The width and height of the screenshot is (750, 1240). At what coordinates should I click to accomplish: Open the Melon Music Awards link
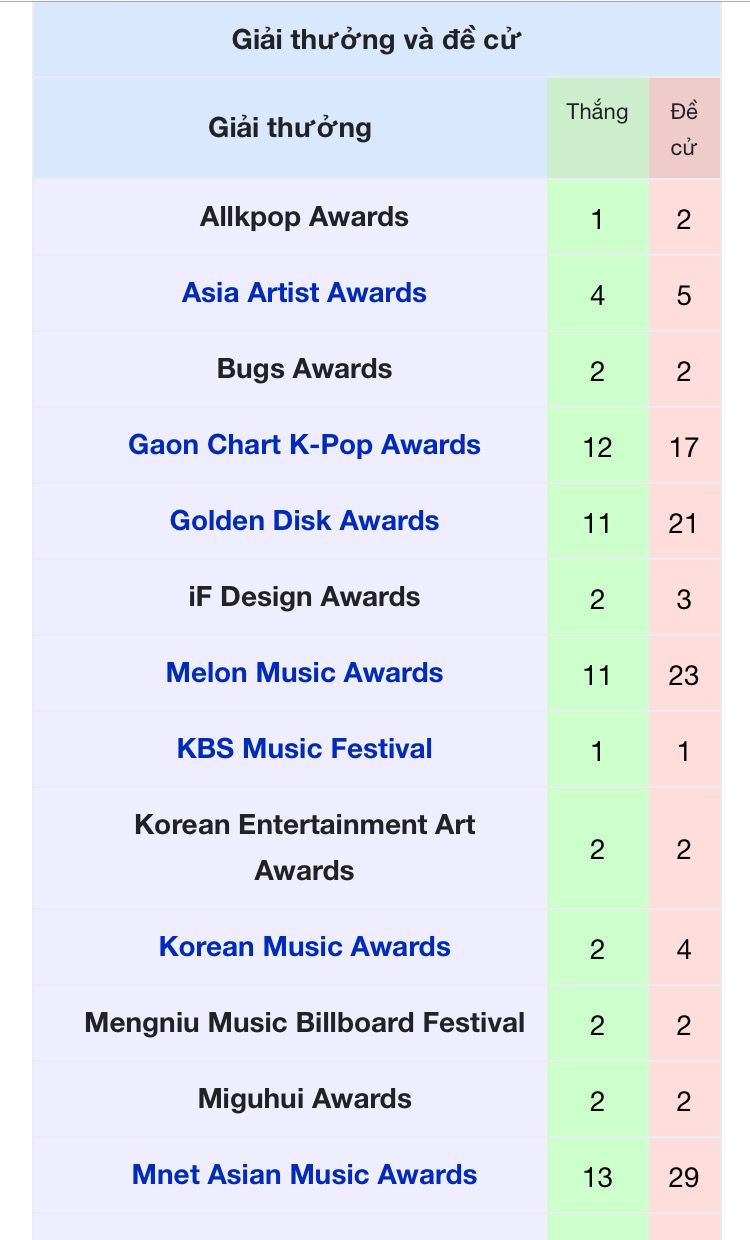pos(304,673)
